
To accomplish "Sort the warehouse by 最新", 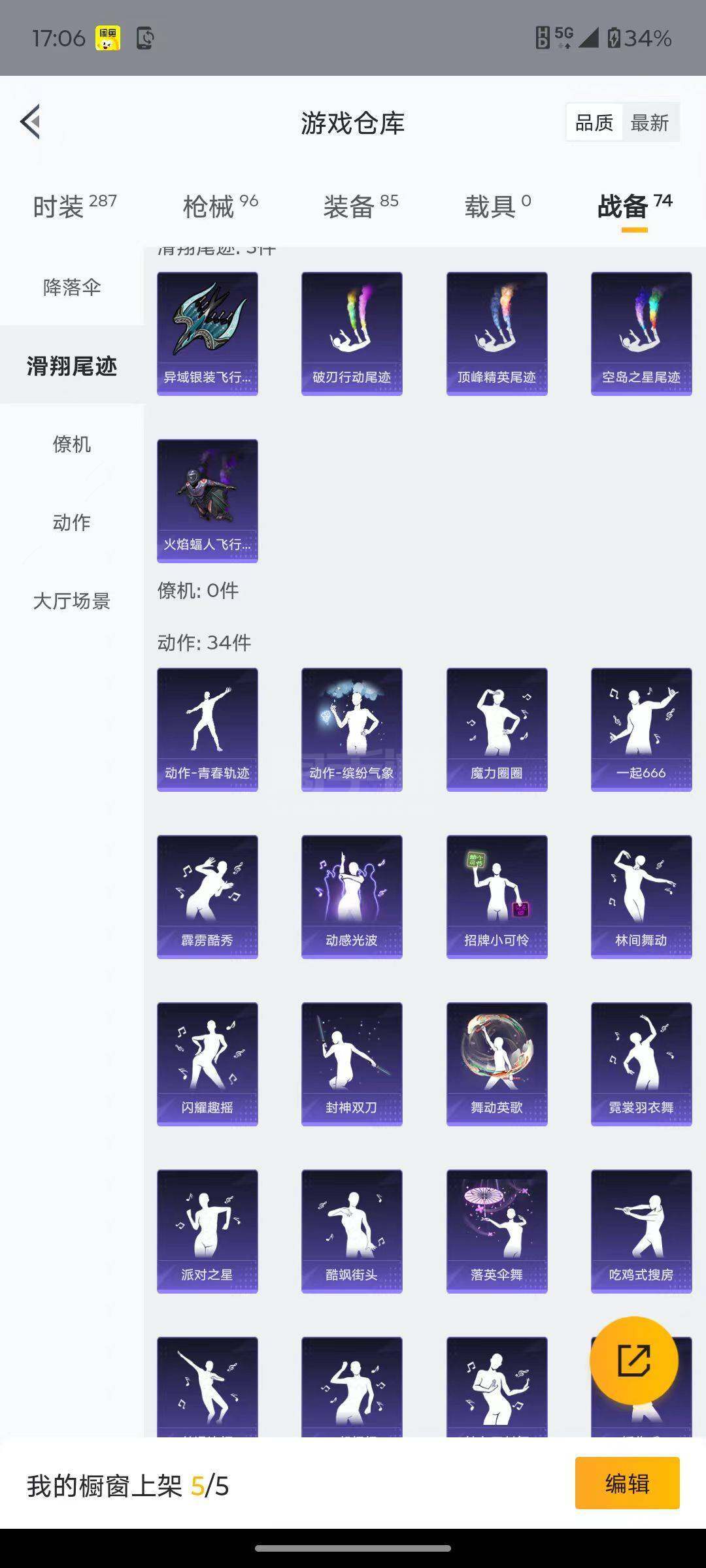I will point(650,122).
